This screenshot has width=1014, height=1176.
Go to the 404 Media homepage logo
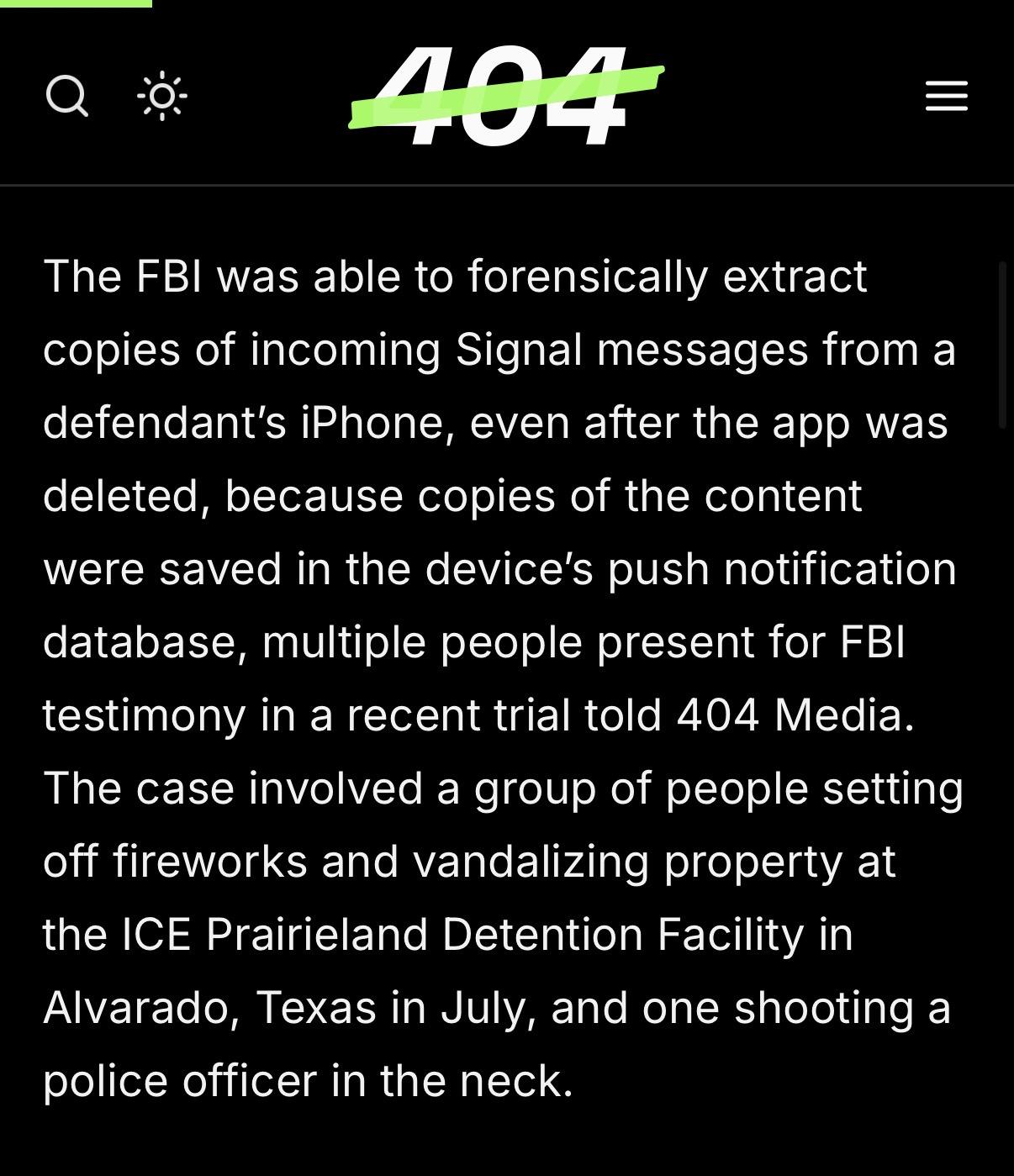[x=507, y=96]
